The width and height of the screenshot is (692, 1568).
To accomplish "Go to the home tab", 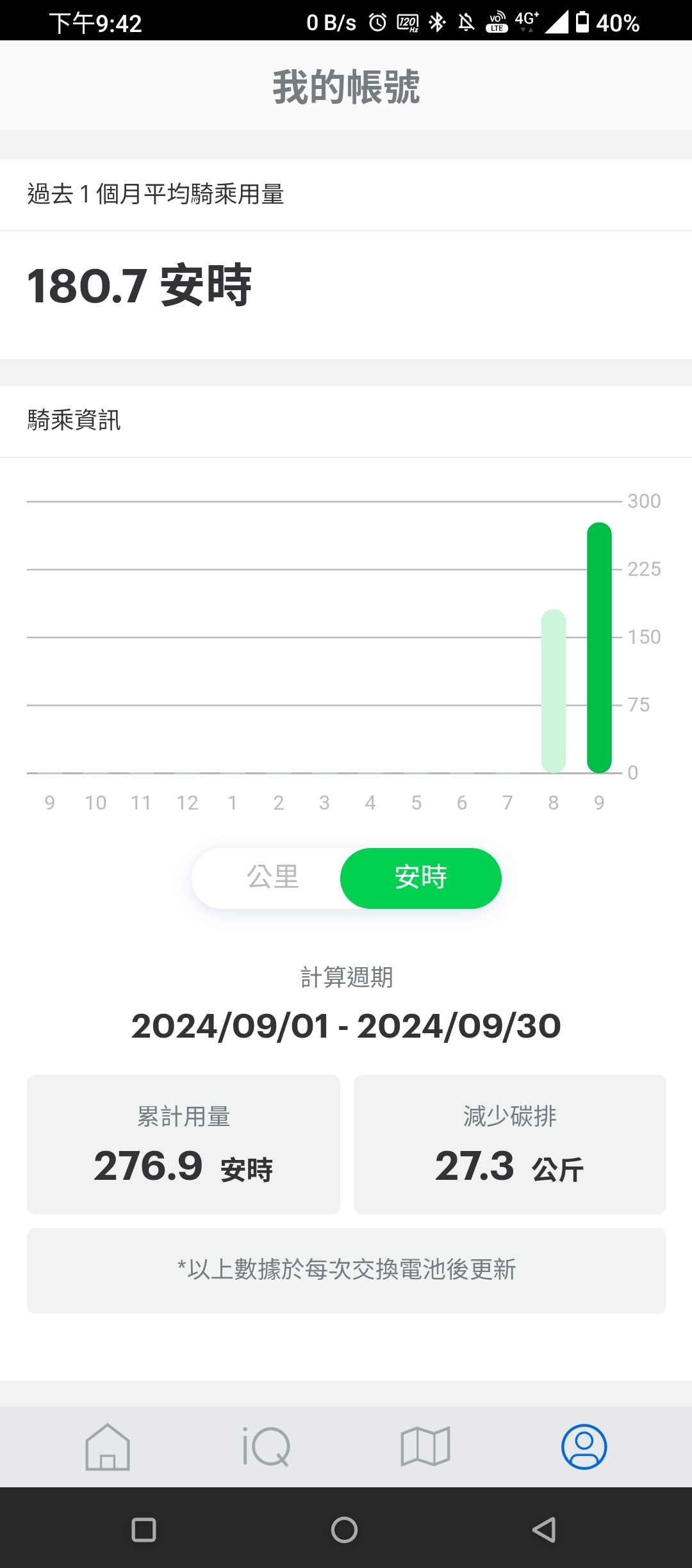I will click(x=108, y=1447).
